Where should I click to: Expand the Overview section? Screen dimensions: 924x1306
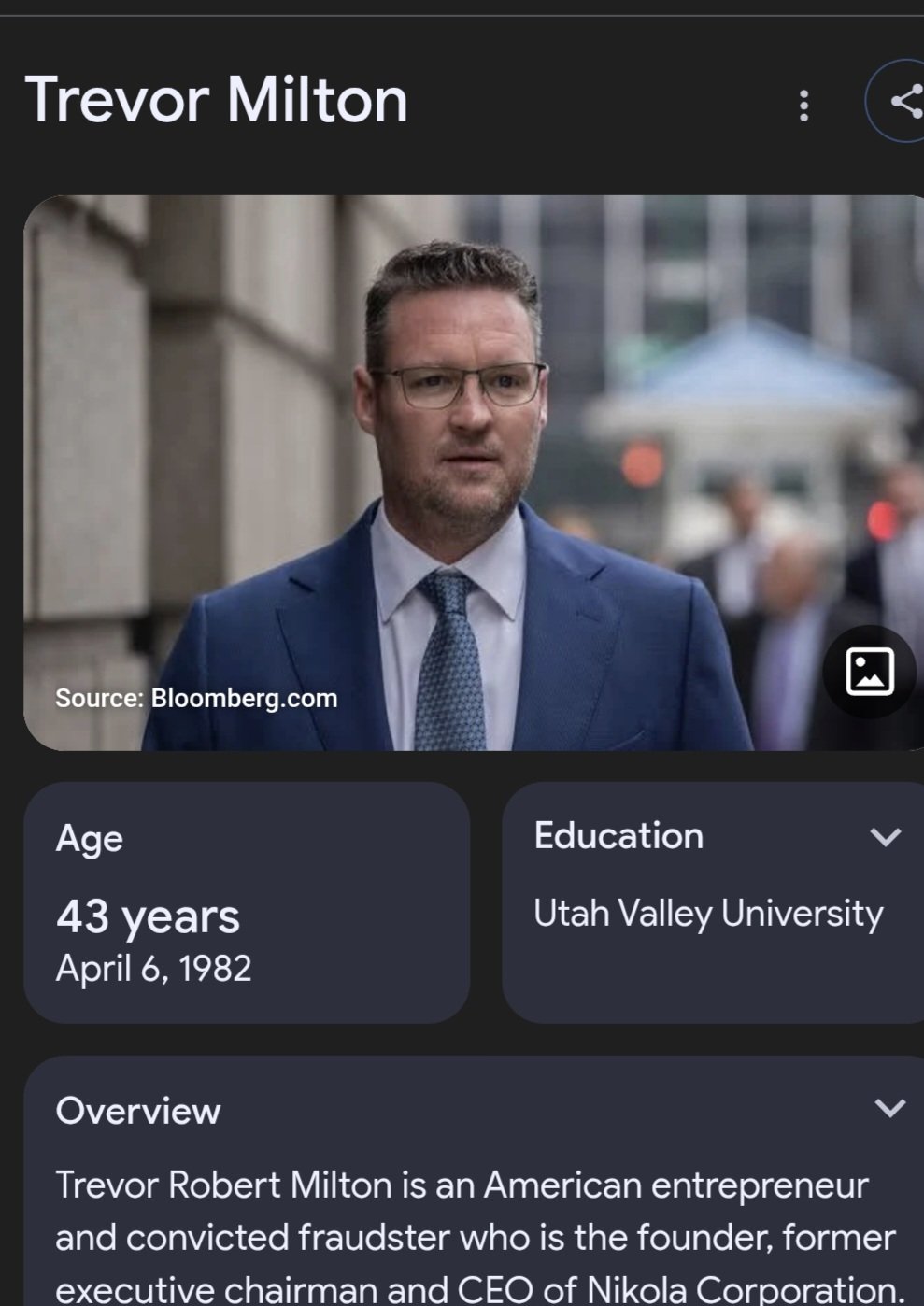888,1109
